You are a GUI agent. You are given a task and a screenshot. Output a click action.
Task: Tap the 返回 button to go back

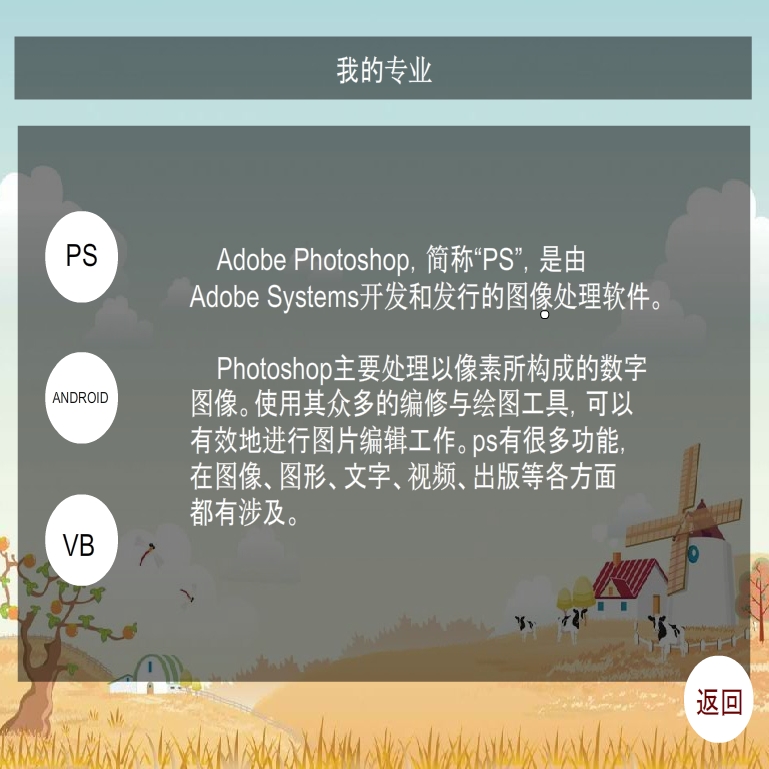coord(719,700)
